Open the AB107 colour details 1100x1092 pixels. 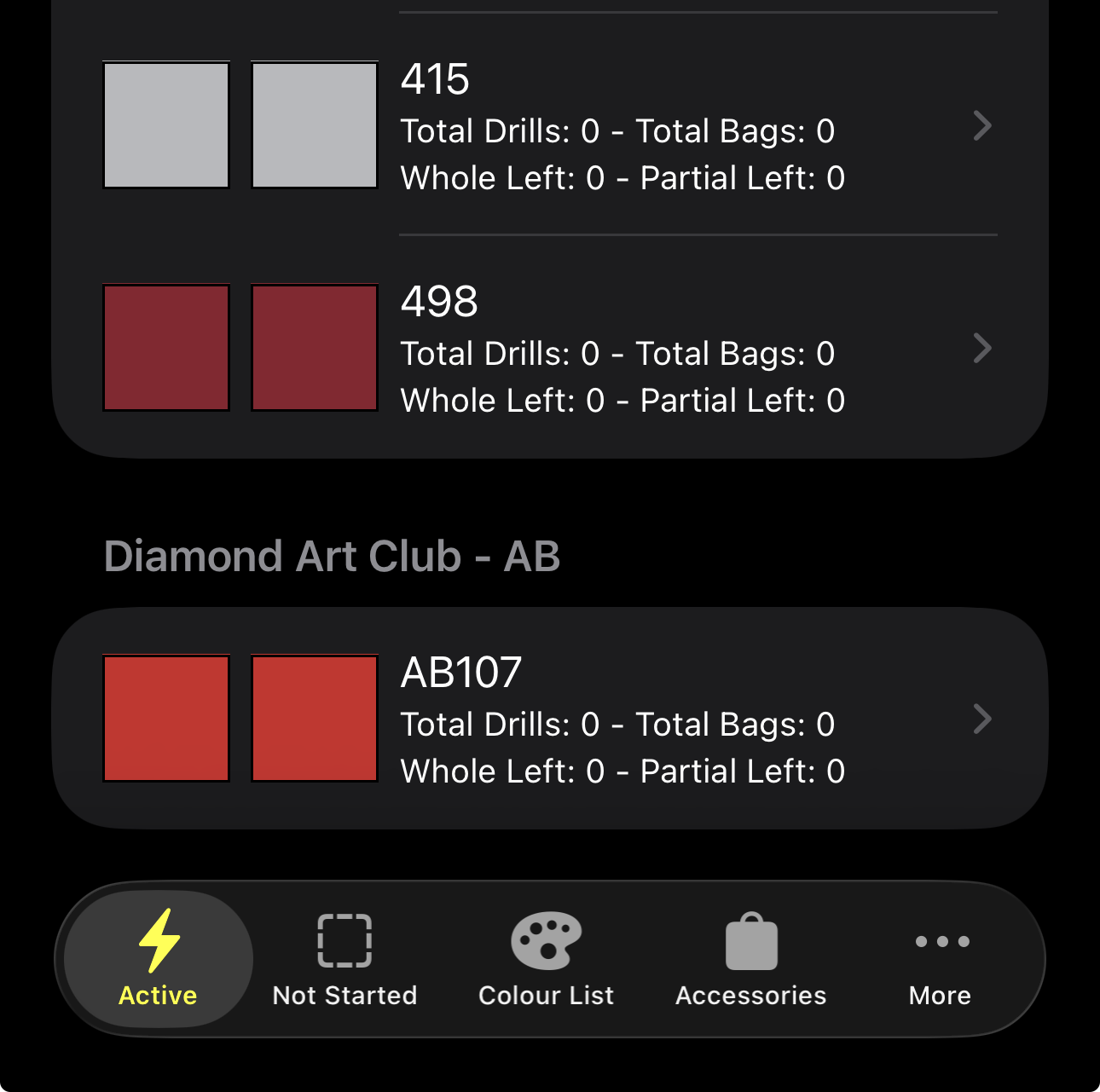[622, 719]
